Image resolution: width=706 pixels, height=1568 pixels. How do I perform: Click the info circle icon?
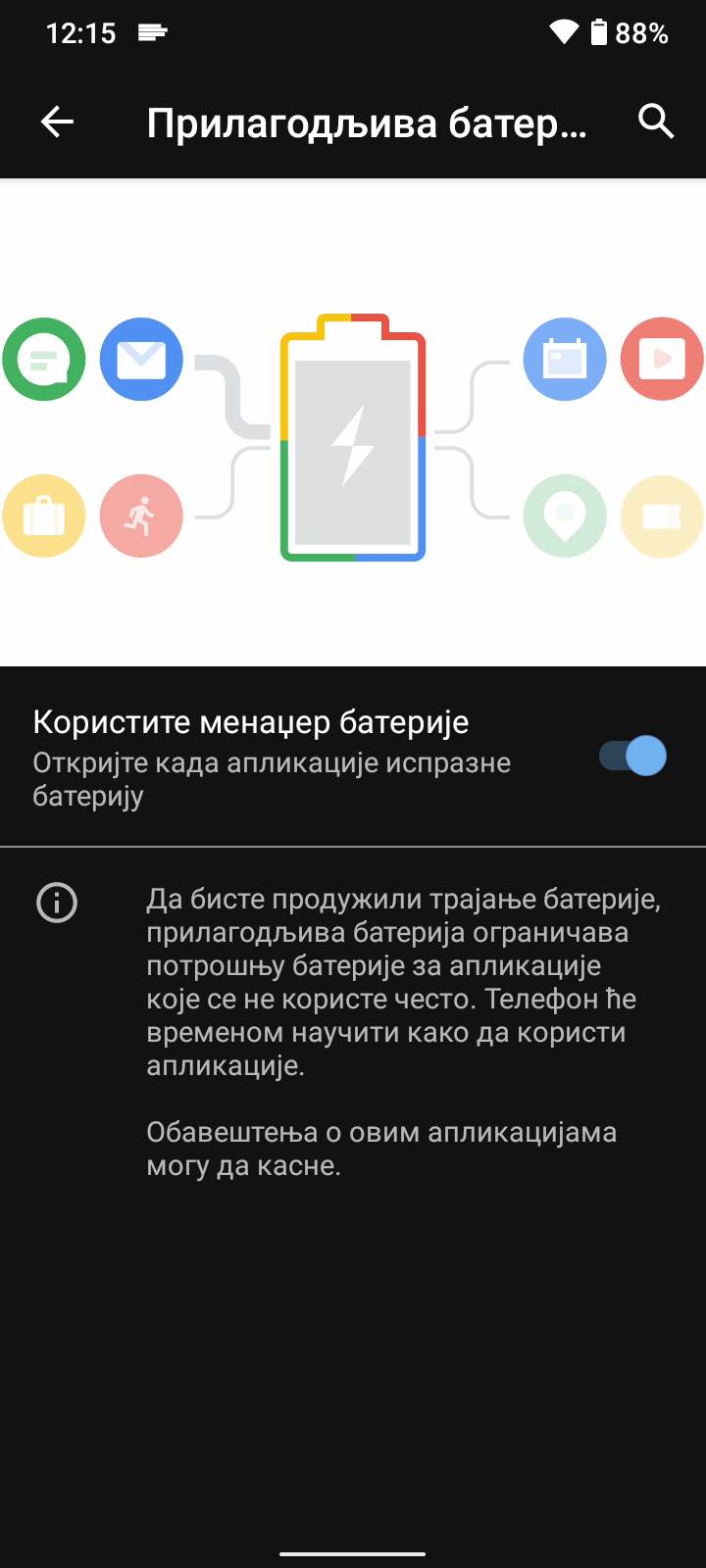58,904
